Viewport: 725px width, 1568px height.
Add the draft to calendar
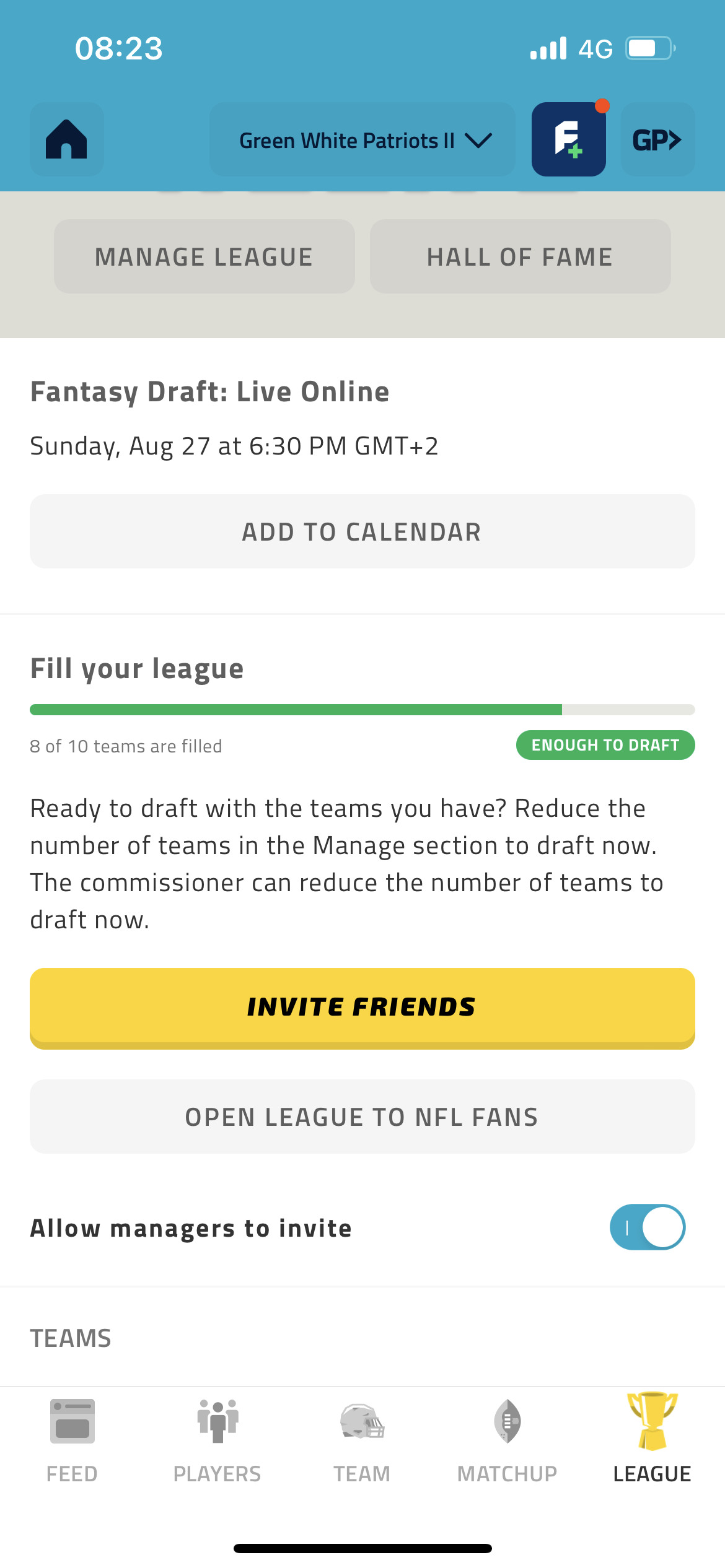[362, 531]
